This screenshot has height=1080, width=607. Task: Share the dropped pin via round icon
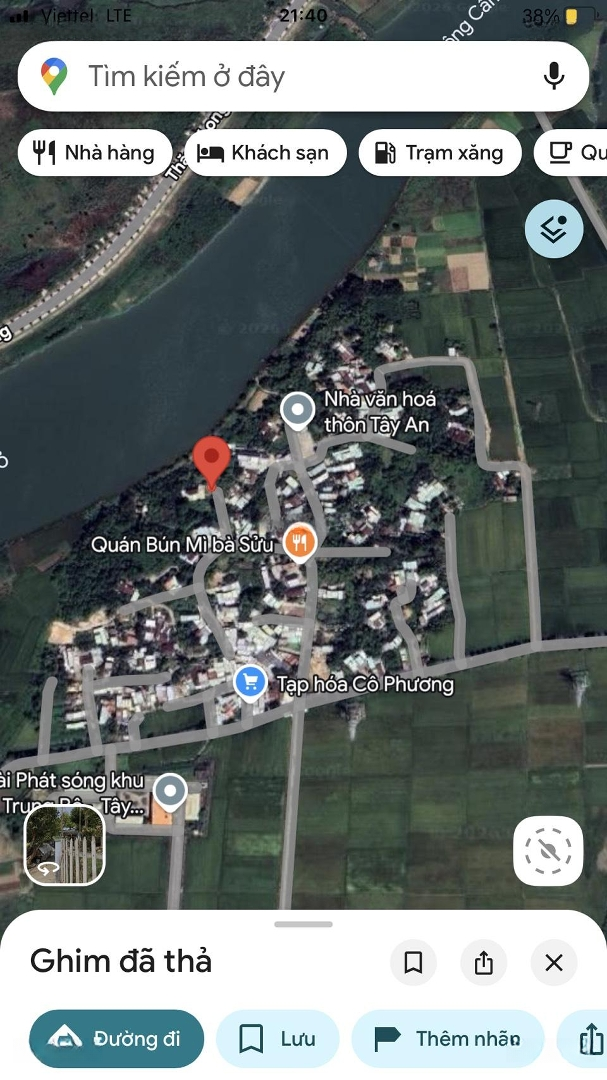point(484,962)
